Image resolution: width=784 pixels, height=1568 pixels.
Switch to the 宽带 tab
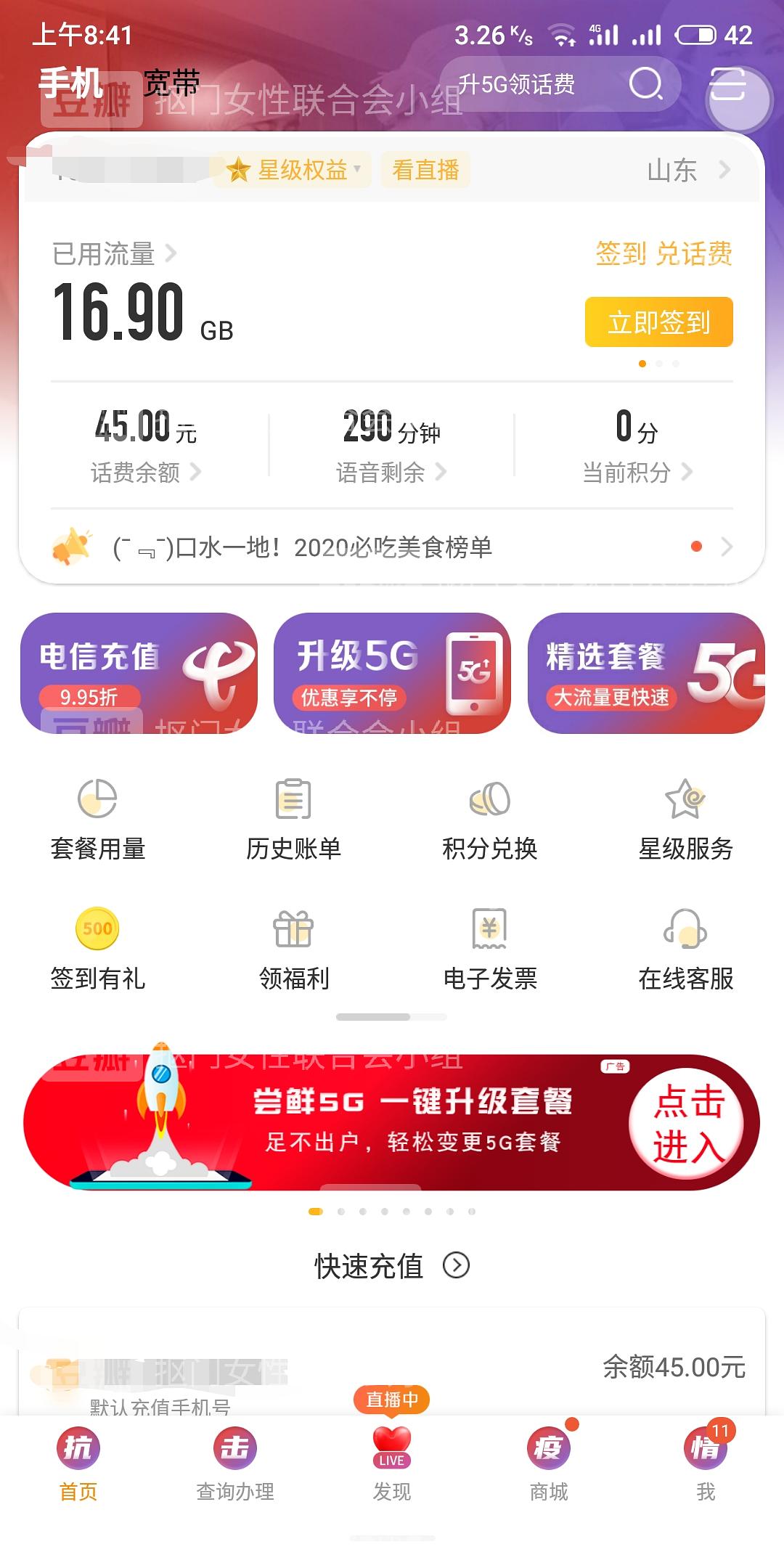point(171,83)
